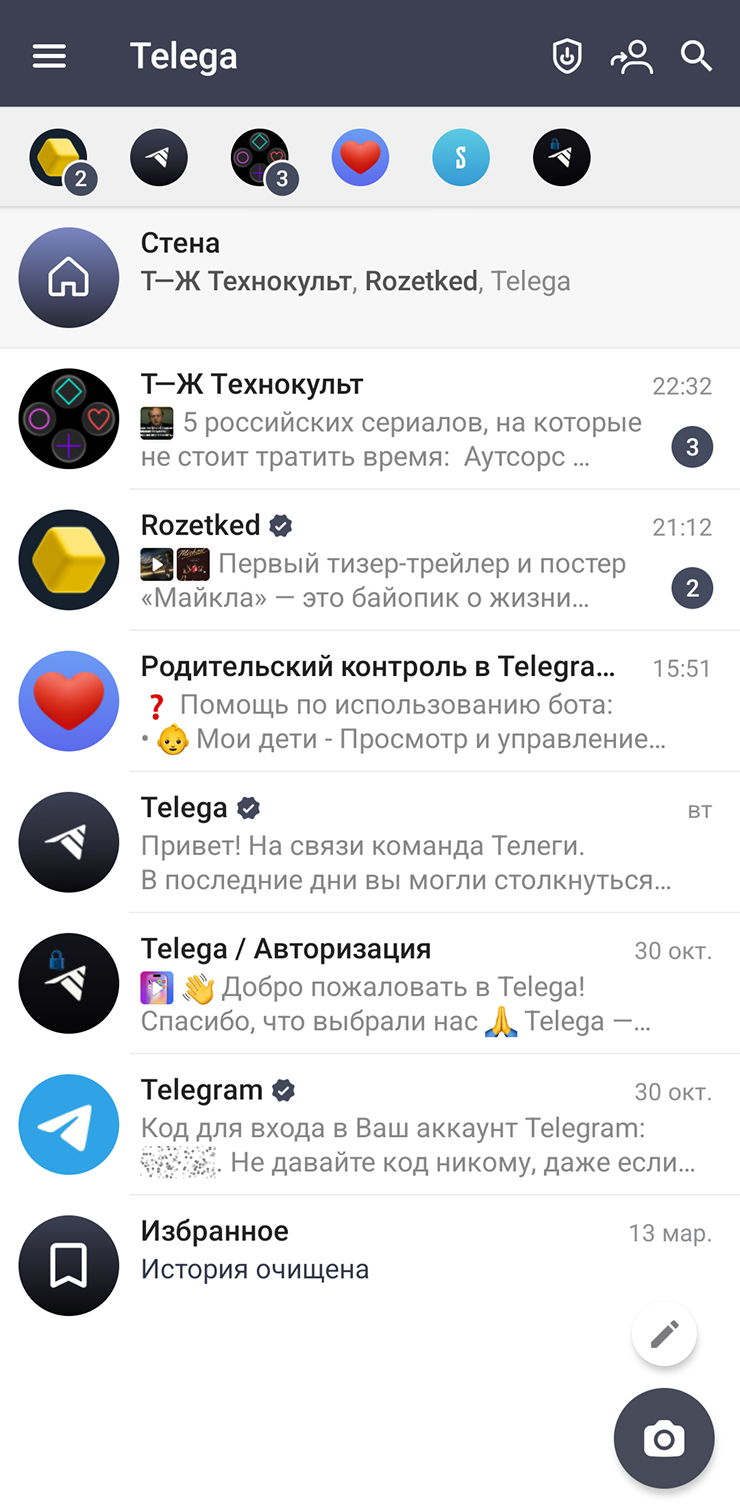View the red heart story bubble
The image size is (740, 1510).
click(x=360, y=158)
